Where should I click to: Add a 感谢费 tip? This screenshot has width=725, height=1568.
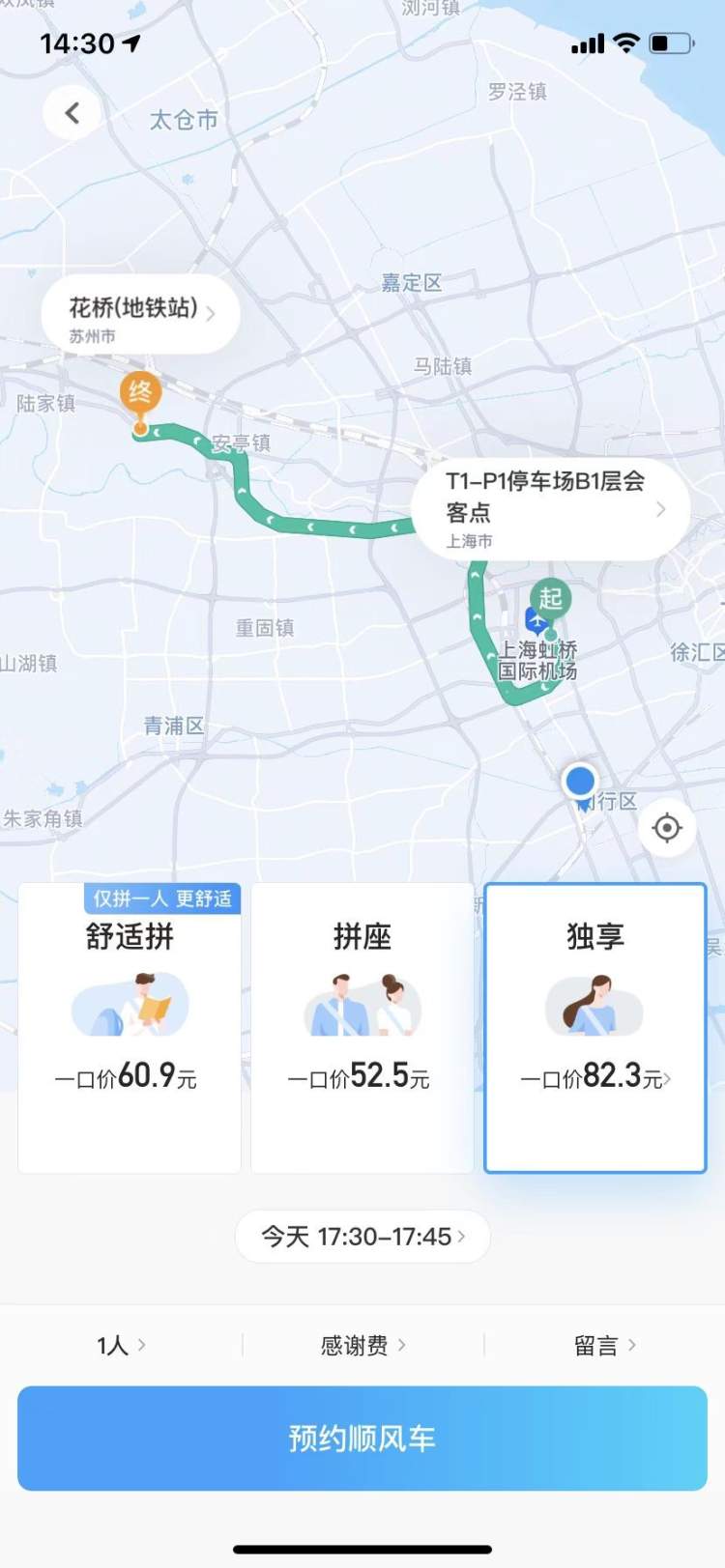point(362,1345)
